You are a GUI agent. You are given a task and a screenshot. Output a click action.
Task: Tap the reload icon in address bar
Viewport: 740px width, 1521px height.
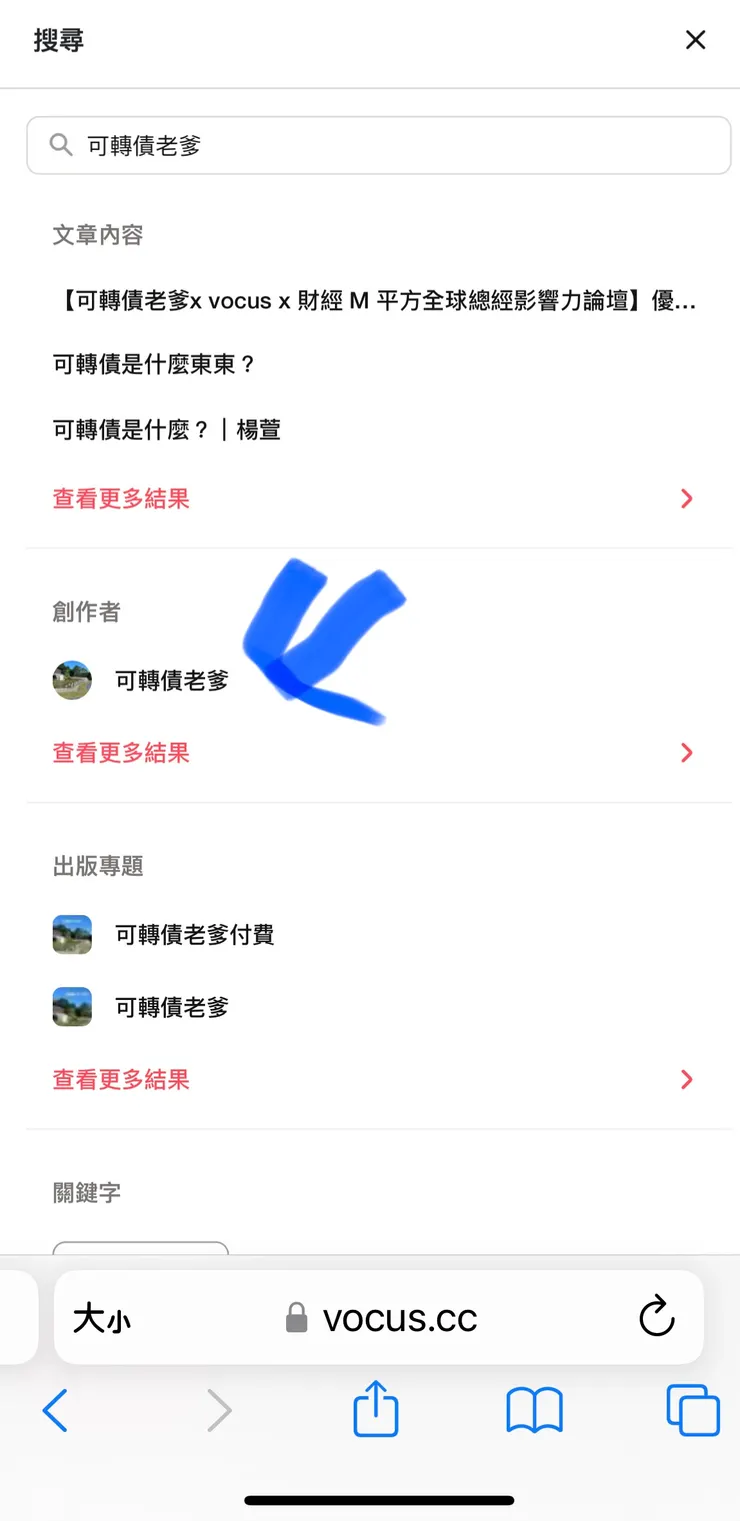tap(656, 1318)
